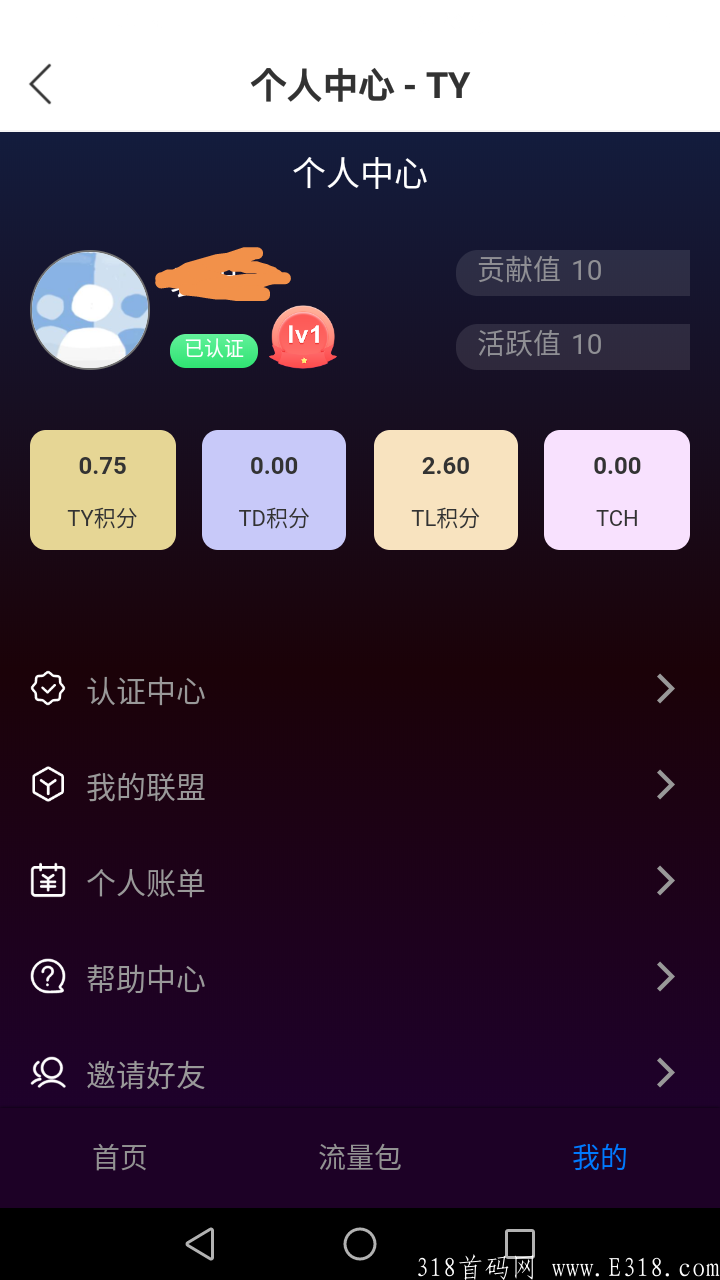Tap the 活跃值 10 field
The width and height of the screenshot is (720, 1280).
click(x=572, y=346)
